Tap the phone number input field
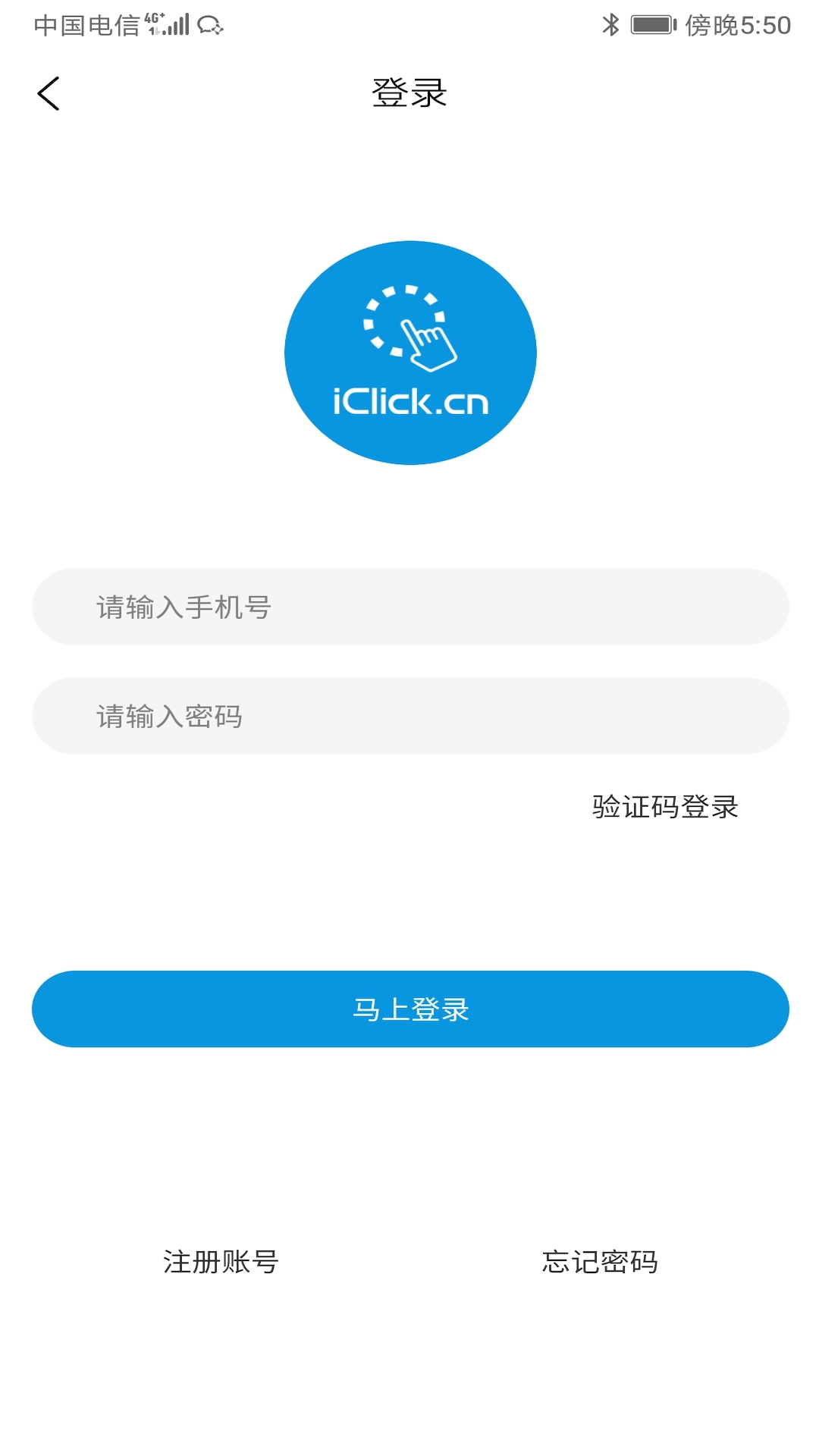 tap(409, 606)
